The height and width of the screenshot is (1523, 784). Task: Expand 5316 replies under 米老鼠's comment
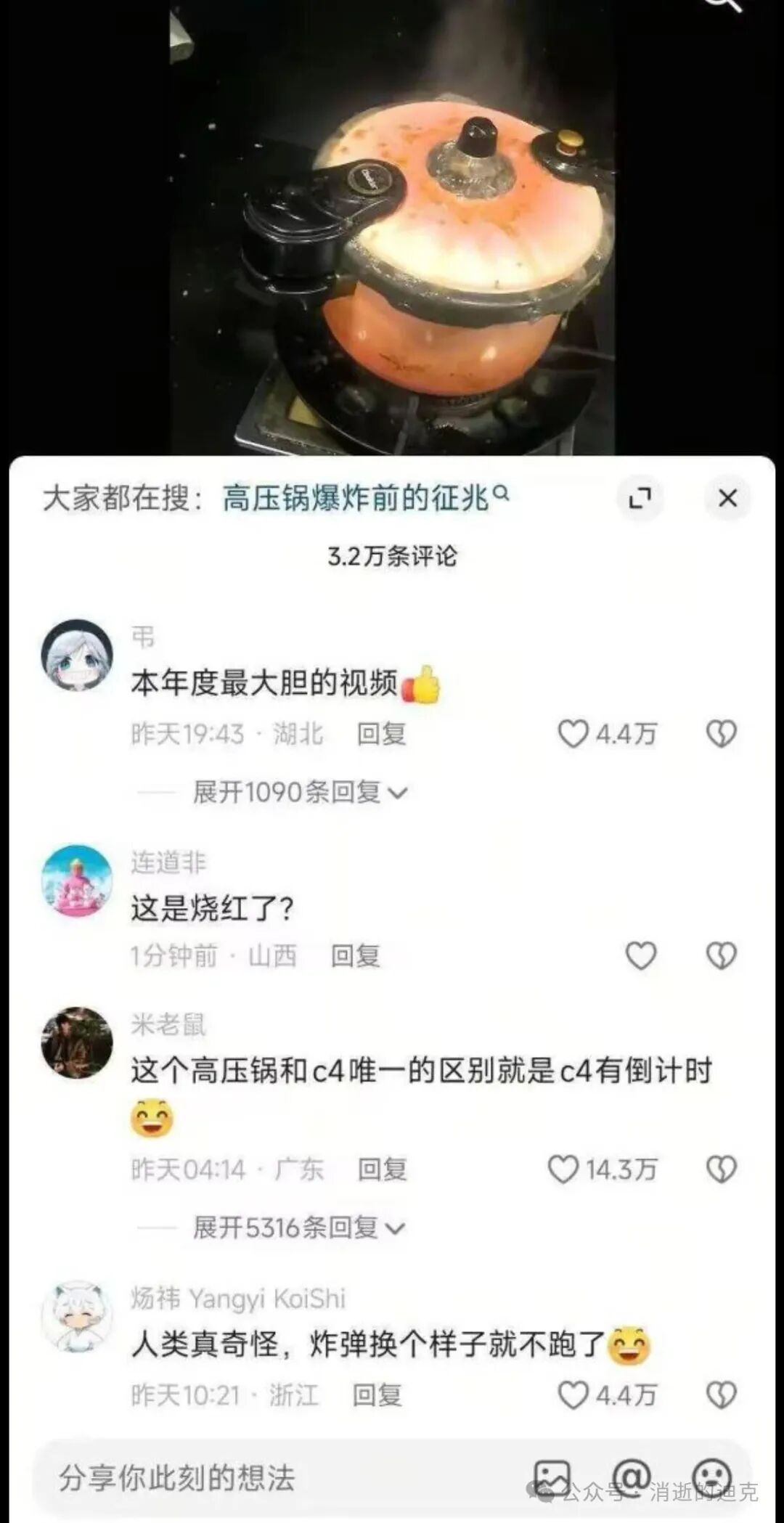(x=298, y=1228)
